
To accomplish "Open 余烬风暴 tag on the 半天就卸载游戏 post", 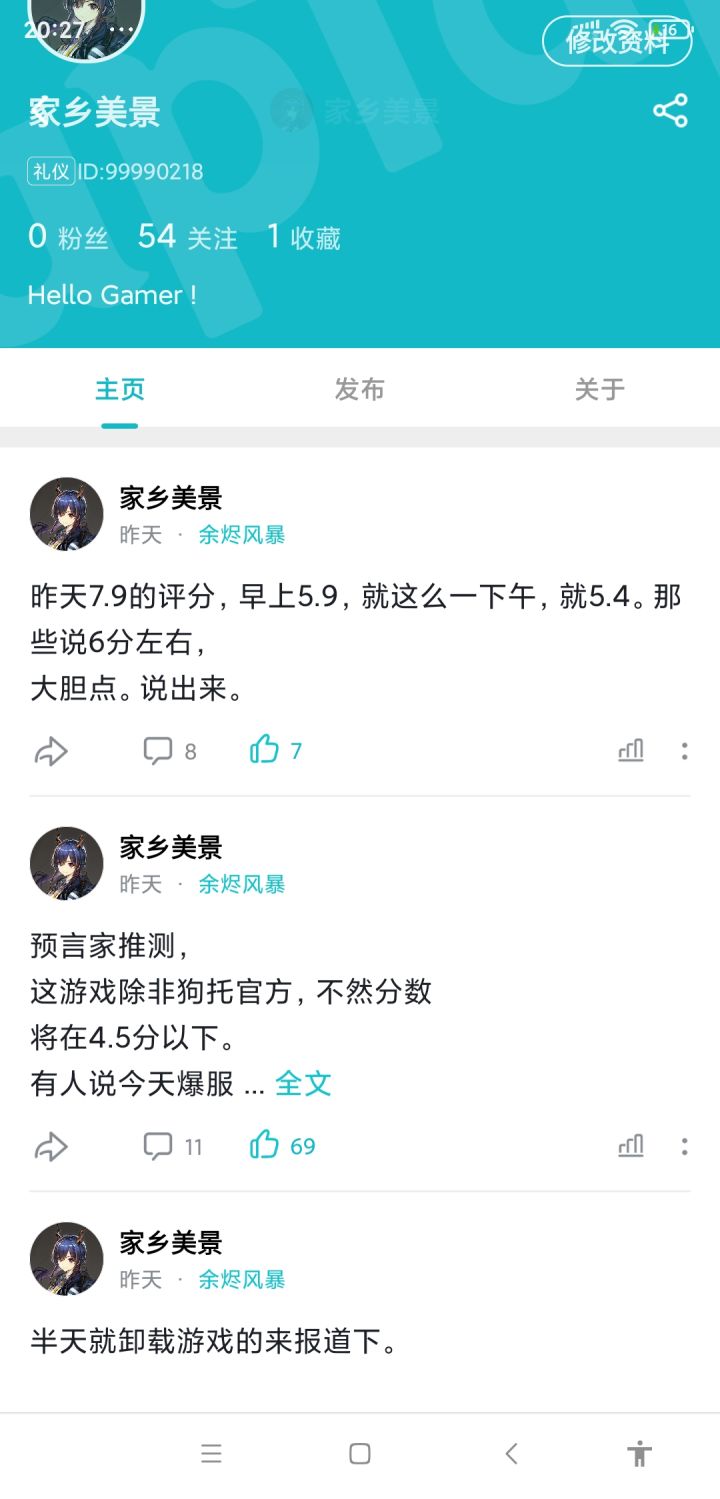I will (242, 1279).
